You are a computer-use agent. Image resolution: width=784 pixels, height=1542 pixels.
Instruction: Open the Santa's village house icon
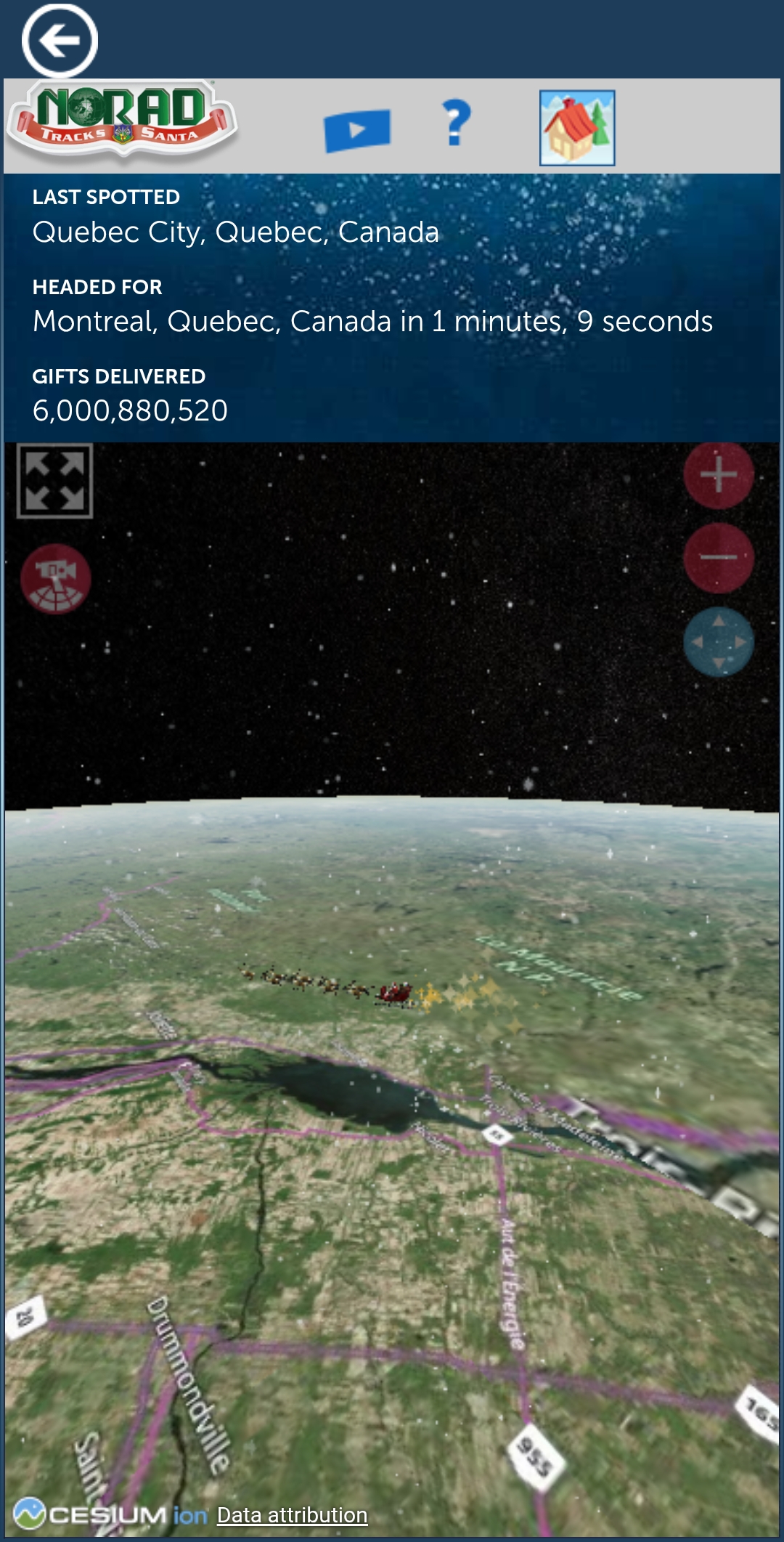point(577,128)
